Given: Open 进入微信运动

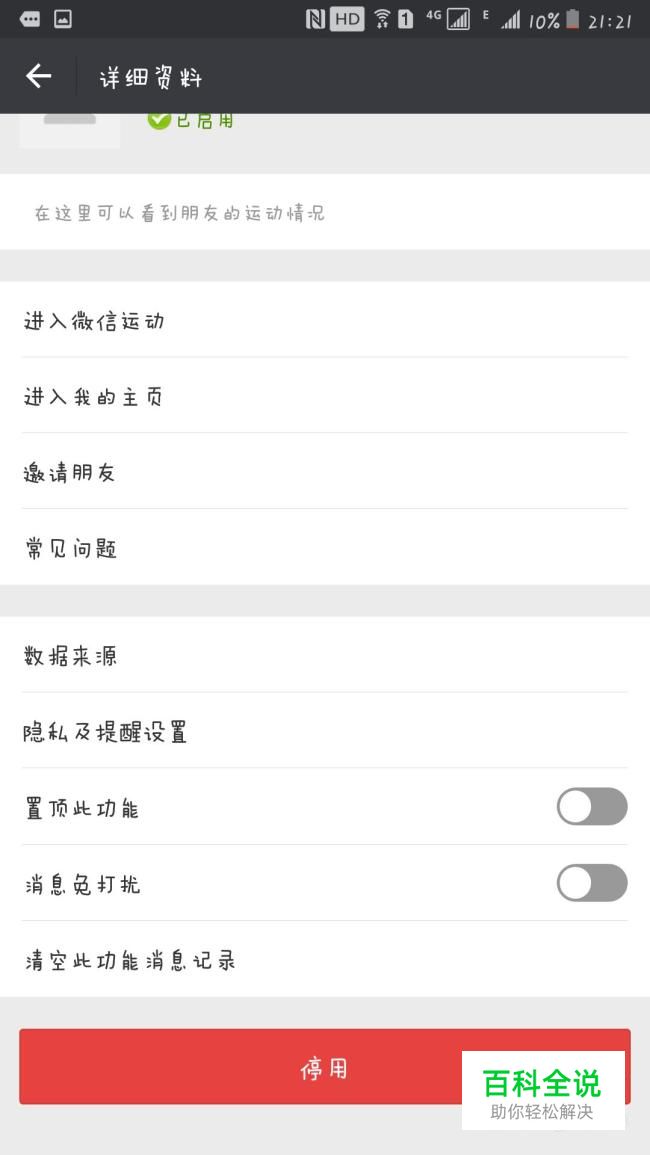Looking at the screenshot, I should tap(95, 321).
